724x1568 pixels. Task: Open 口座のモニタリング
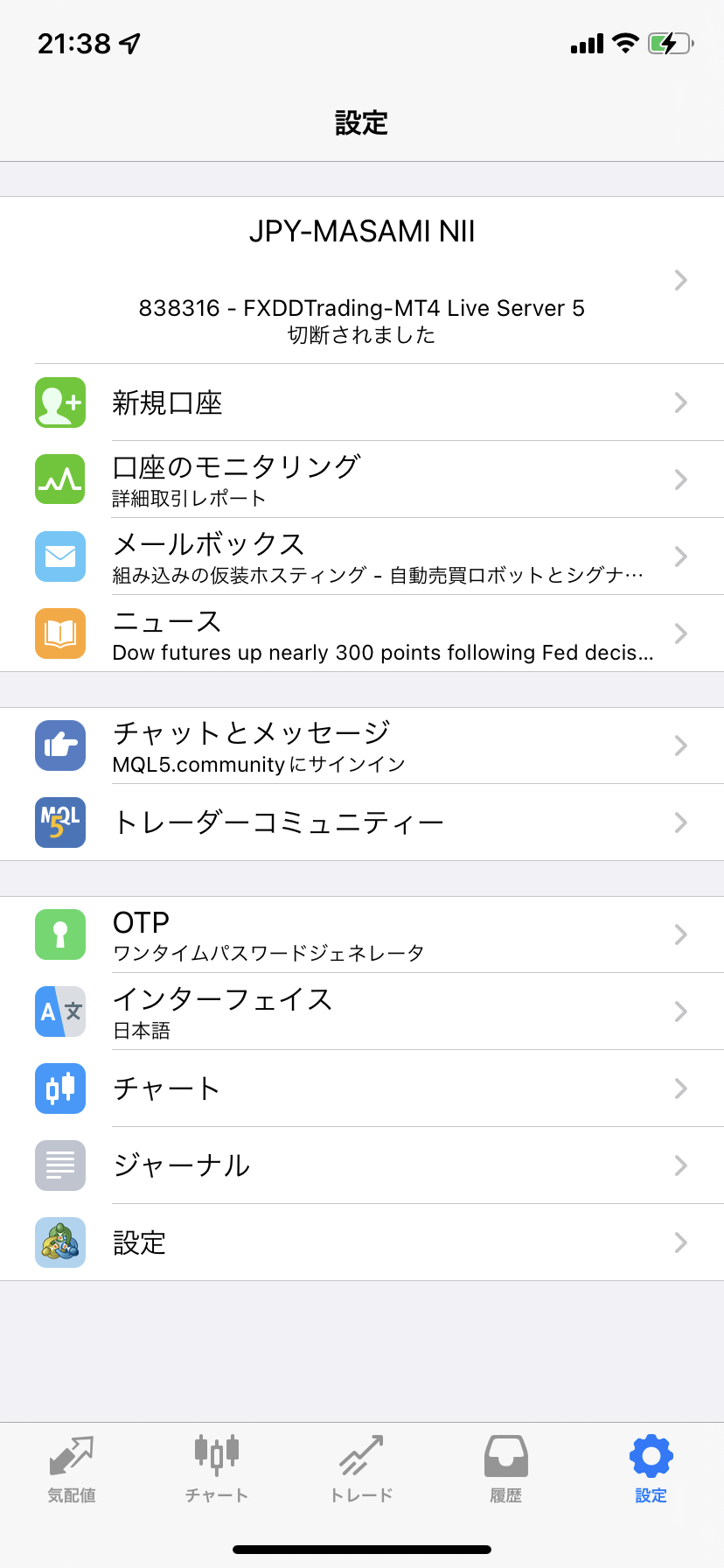point(362,479)
